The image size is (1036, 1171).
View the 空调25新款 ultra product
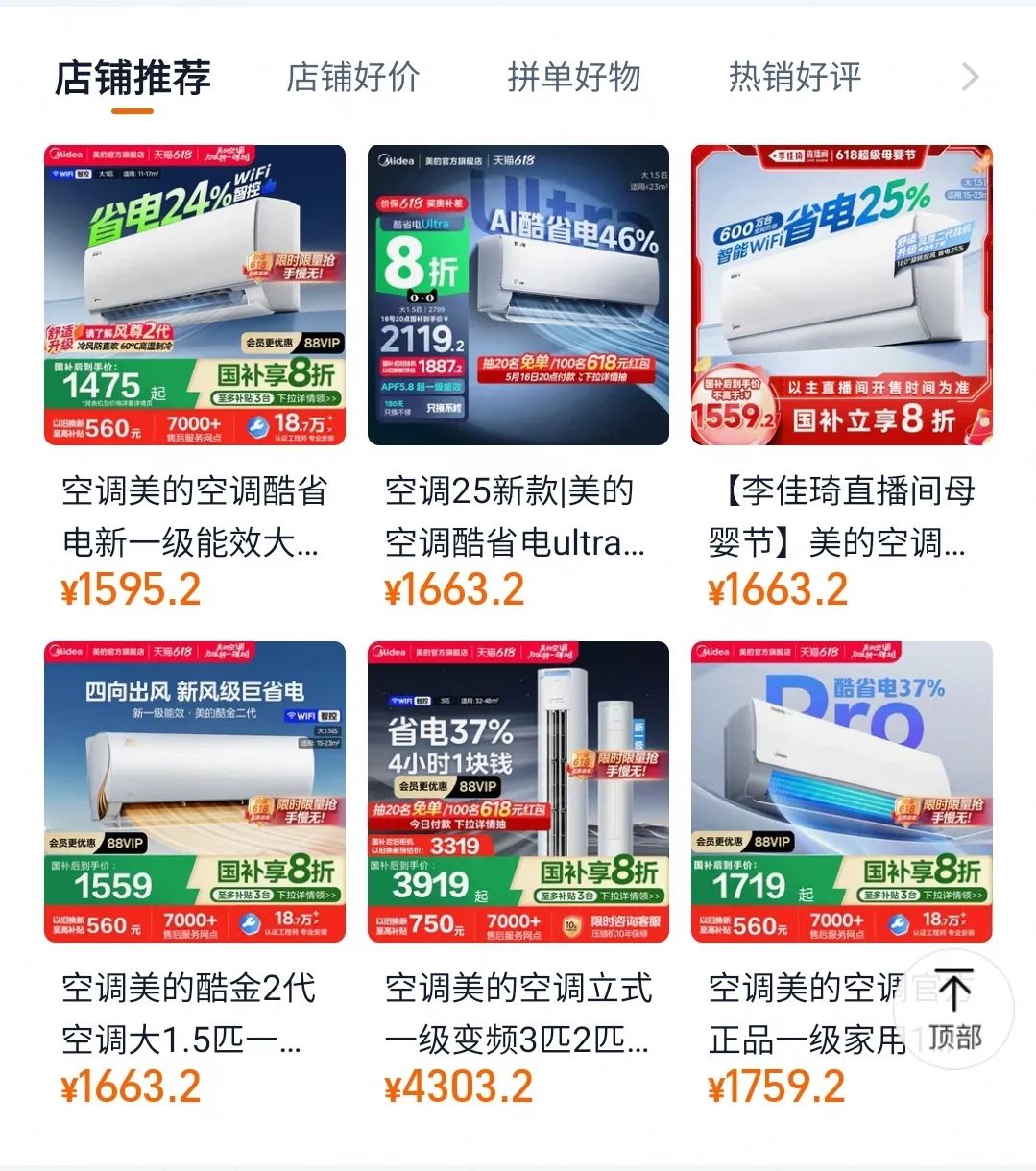tap(518, 296)
